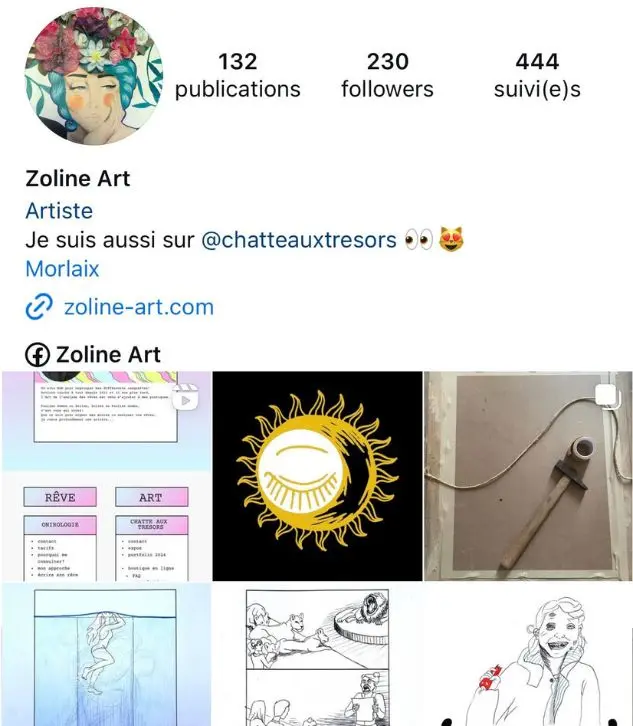The width and height of the screenshot is (633, 726).
Task: Open the @chatteauxtresors mention
Action: coord(299,241)
